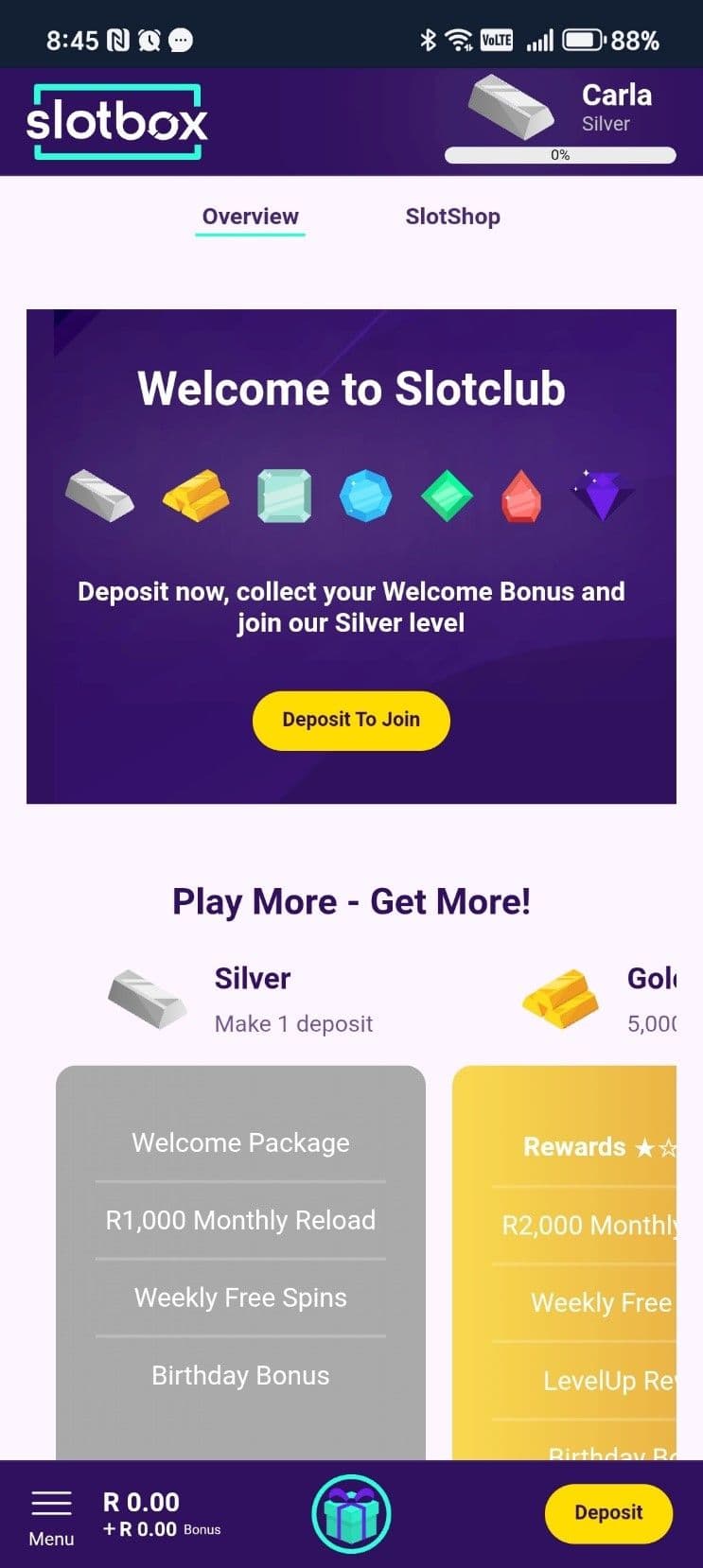Tap the 0% level progress bar
Image resolution: width=703 pixels, height=1568 pixels.
point(560,154)
